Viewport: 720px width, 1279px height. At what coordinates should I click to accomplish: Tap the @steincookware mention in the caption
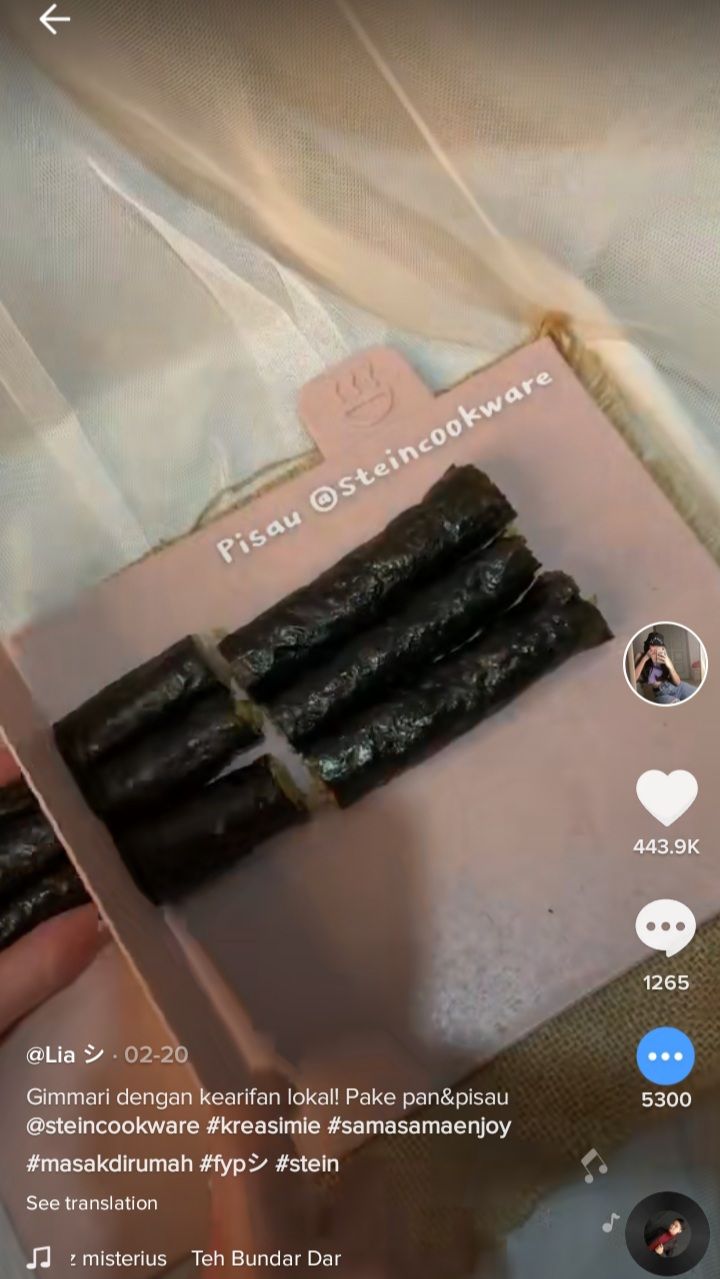click(x=113, y=1125)
